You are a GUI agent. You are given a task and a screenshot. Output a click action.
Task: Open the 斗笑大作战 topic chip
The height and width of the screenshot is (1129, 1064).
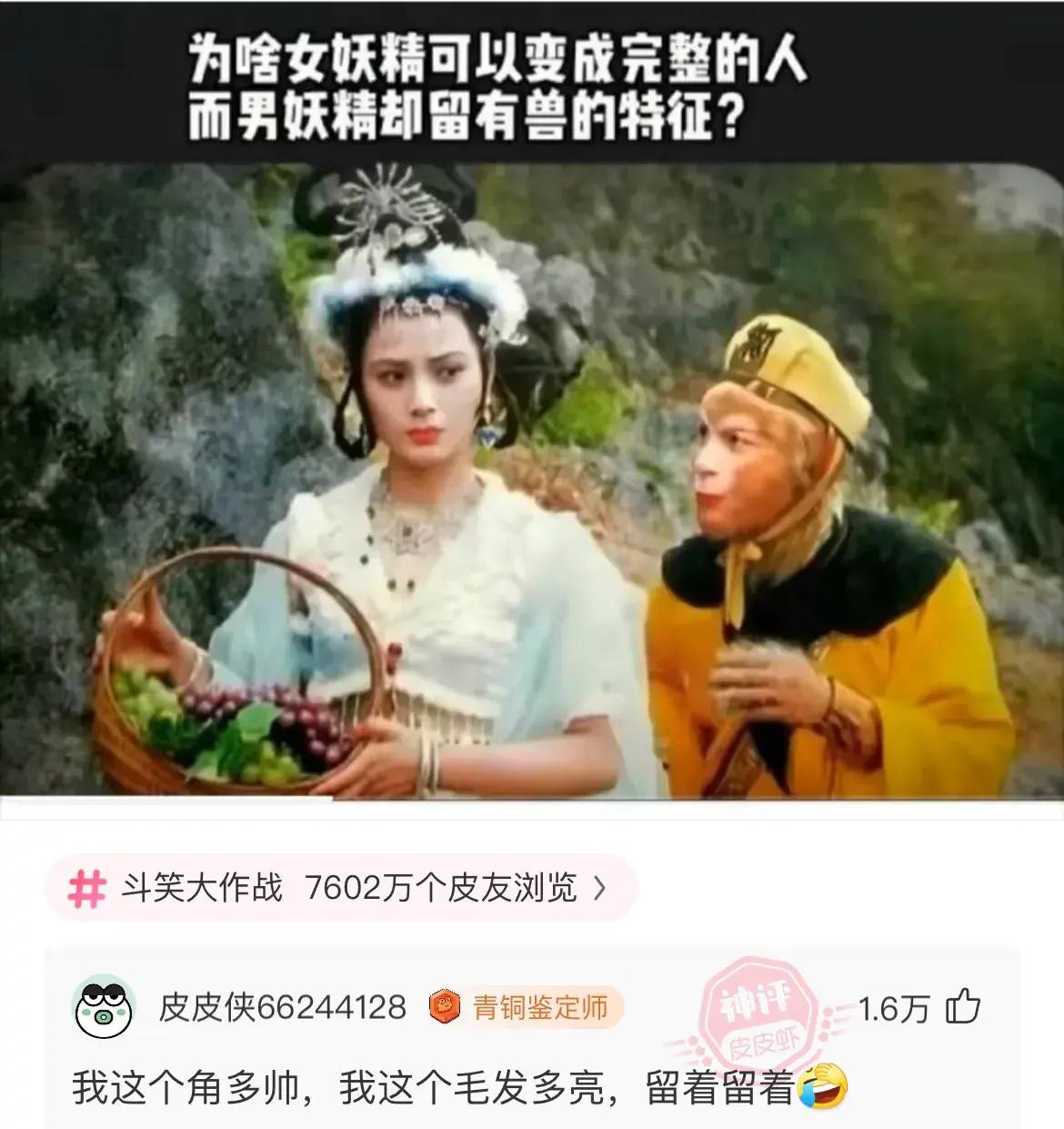[341, 887]
